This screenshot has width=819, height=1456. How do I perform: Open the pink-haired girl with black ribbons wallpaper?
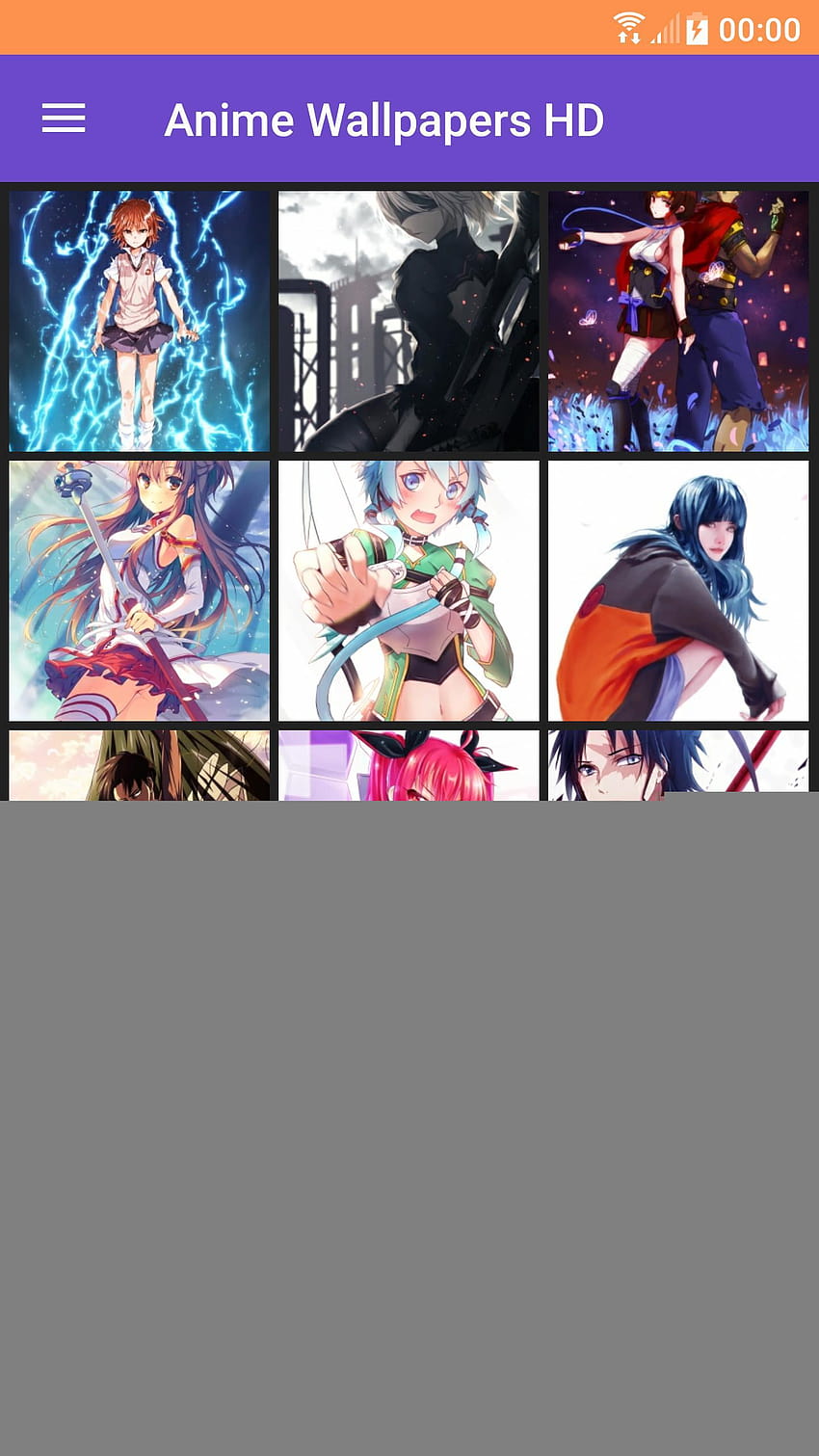(x=409, y=765)
